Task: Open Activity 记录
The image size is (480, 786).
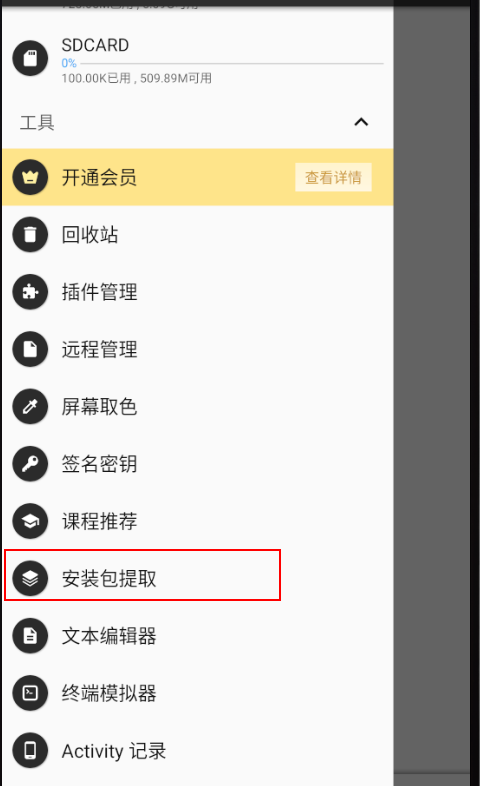Action: 197,750
